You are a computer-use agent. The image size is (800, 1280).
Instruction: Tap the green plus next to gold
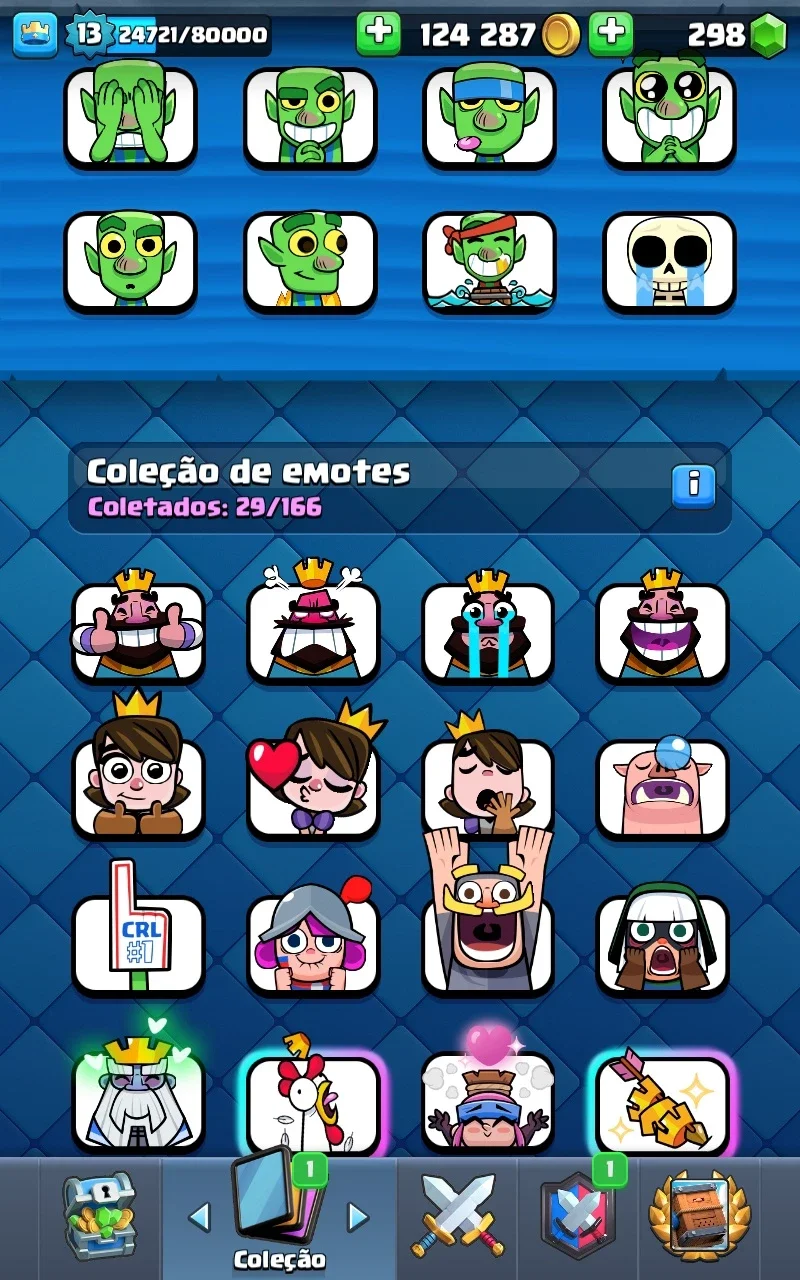378,35
